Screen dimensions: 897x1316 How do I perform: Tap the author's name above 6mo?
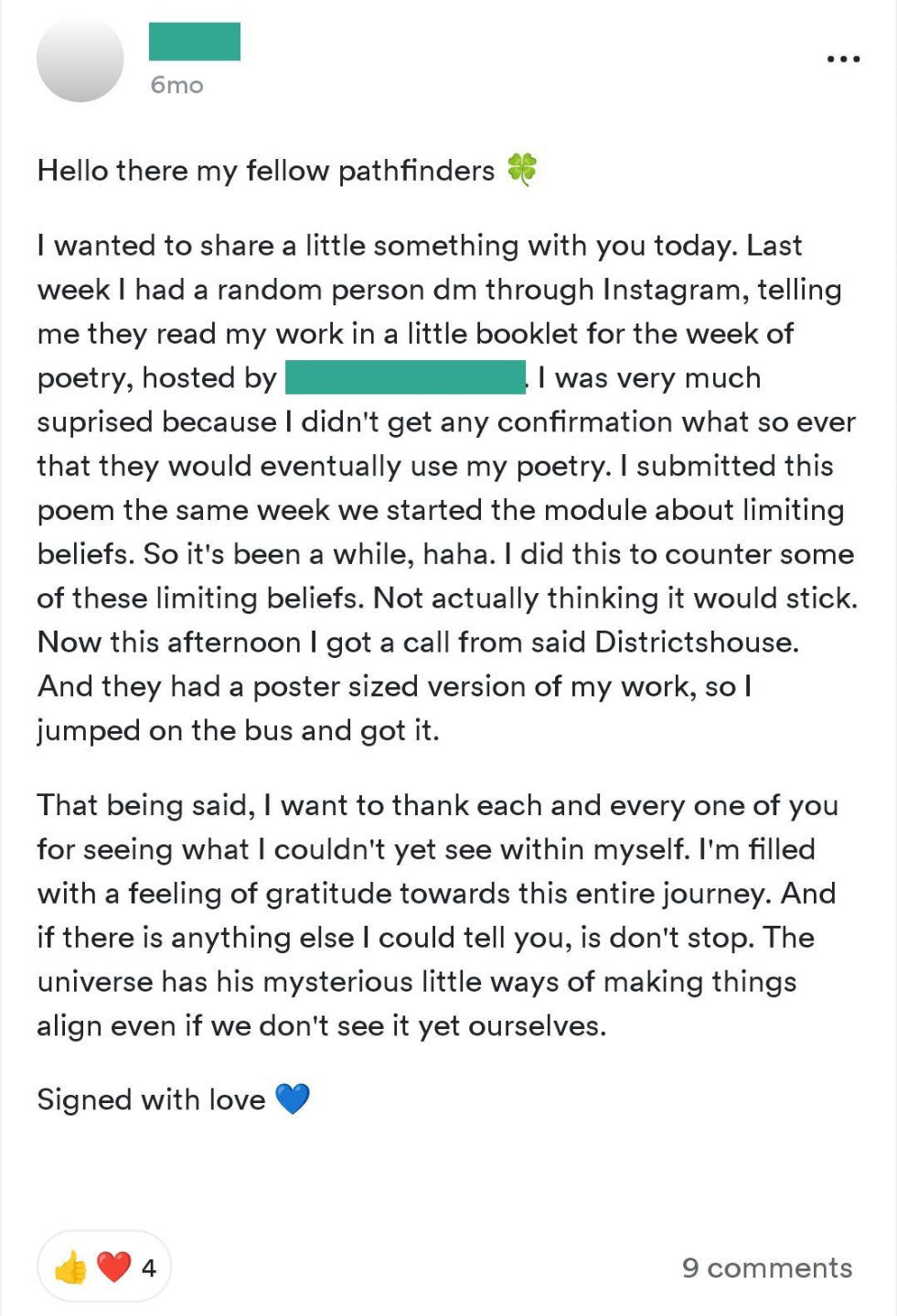tap(195, 42)
